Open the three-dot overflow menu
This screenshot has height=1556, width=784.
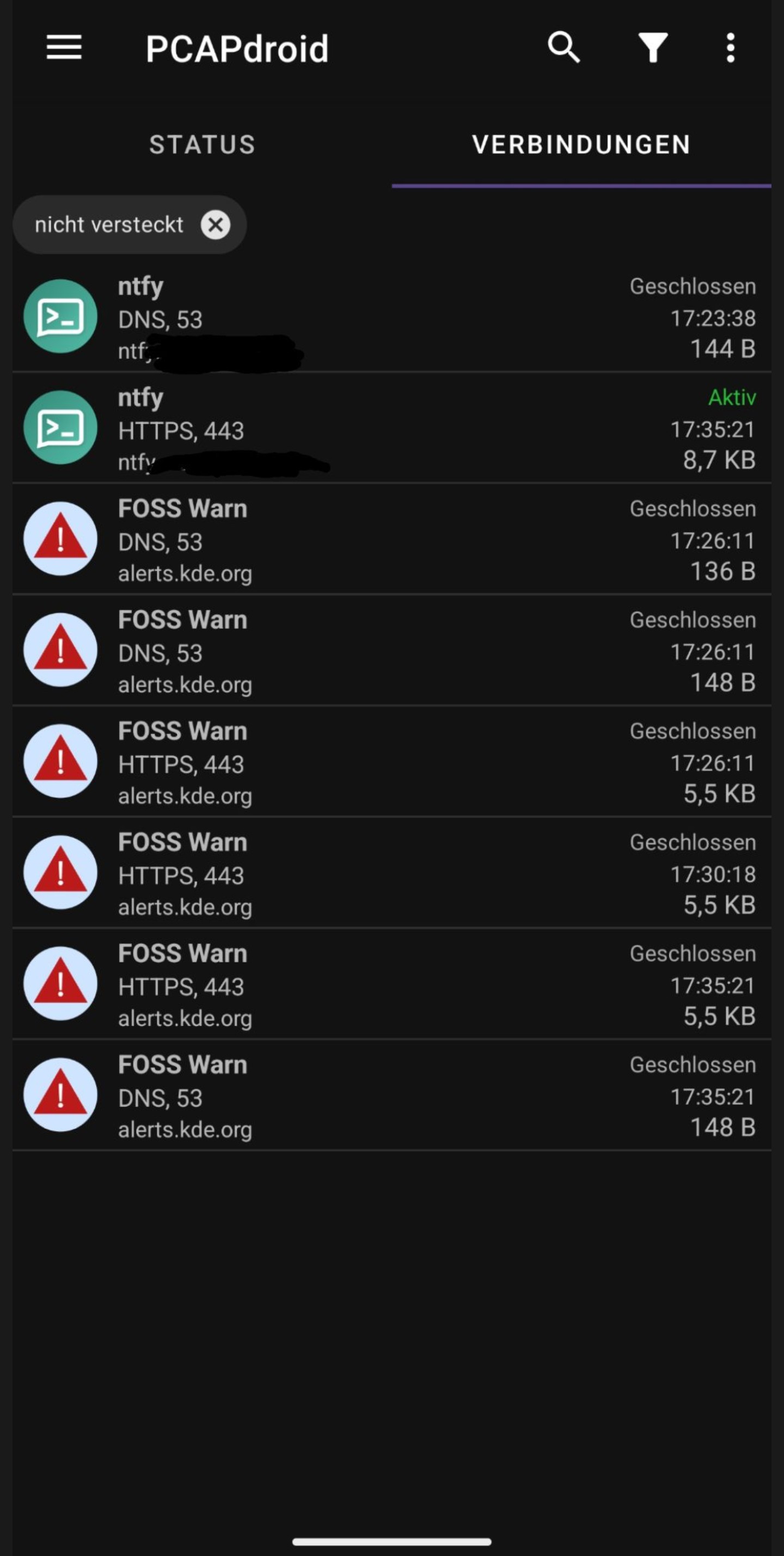730,48
